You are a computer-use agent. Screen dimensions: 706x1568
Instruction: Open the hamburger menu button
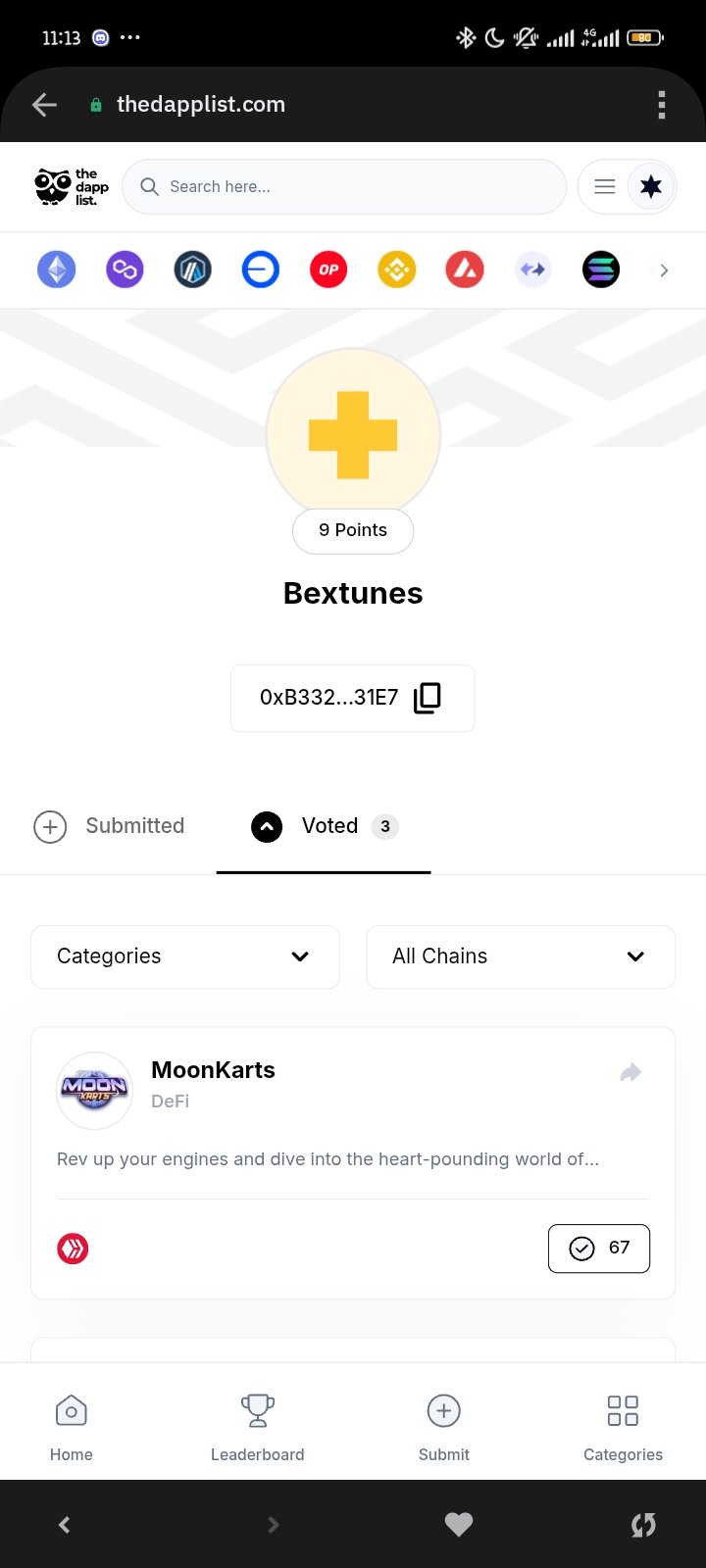point(605,186)
